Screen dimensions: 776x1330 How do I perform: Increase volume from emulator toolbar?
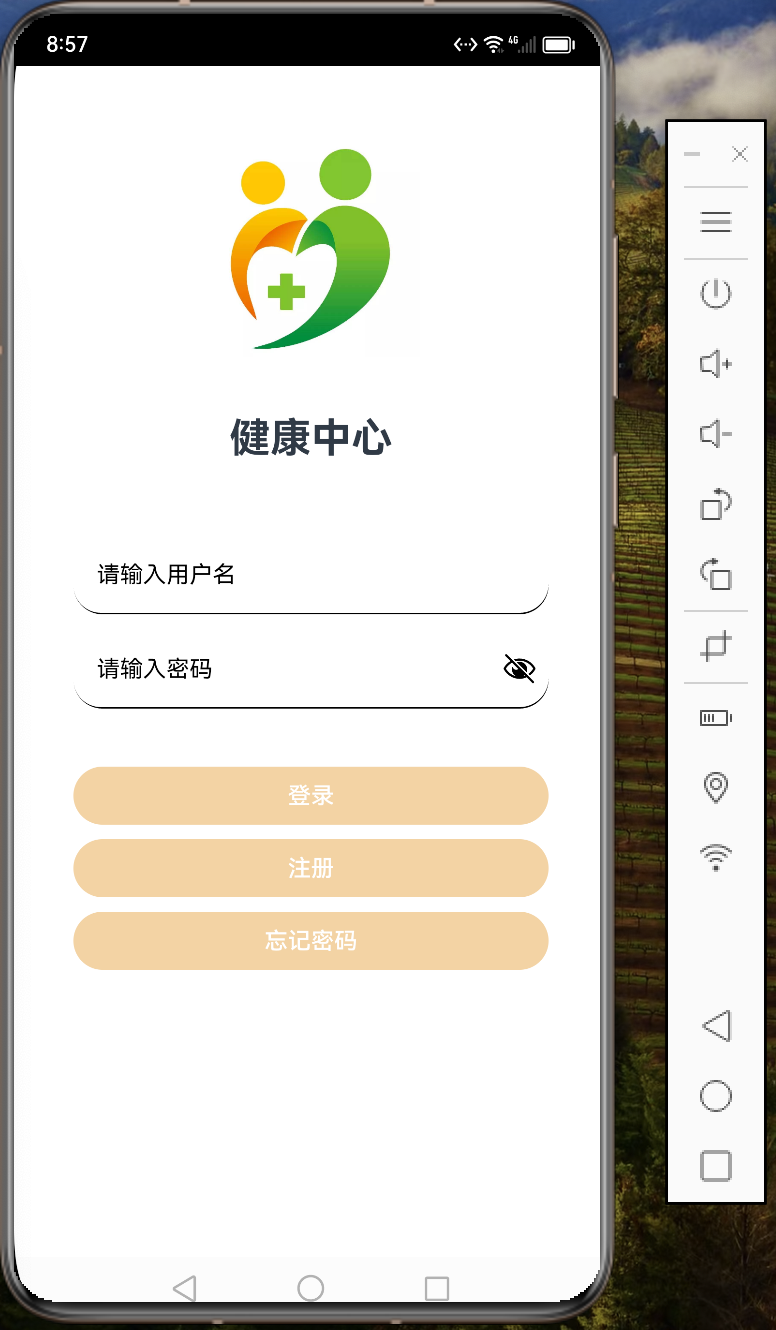[716, 364]
